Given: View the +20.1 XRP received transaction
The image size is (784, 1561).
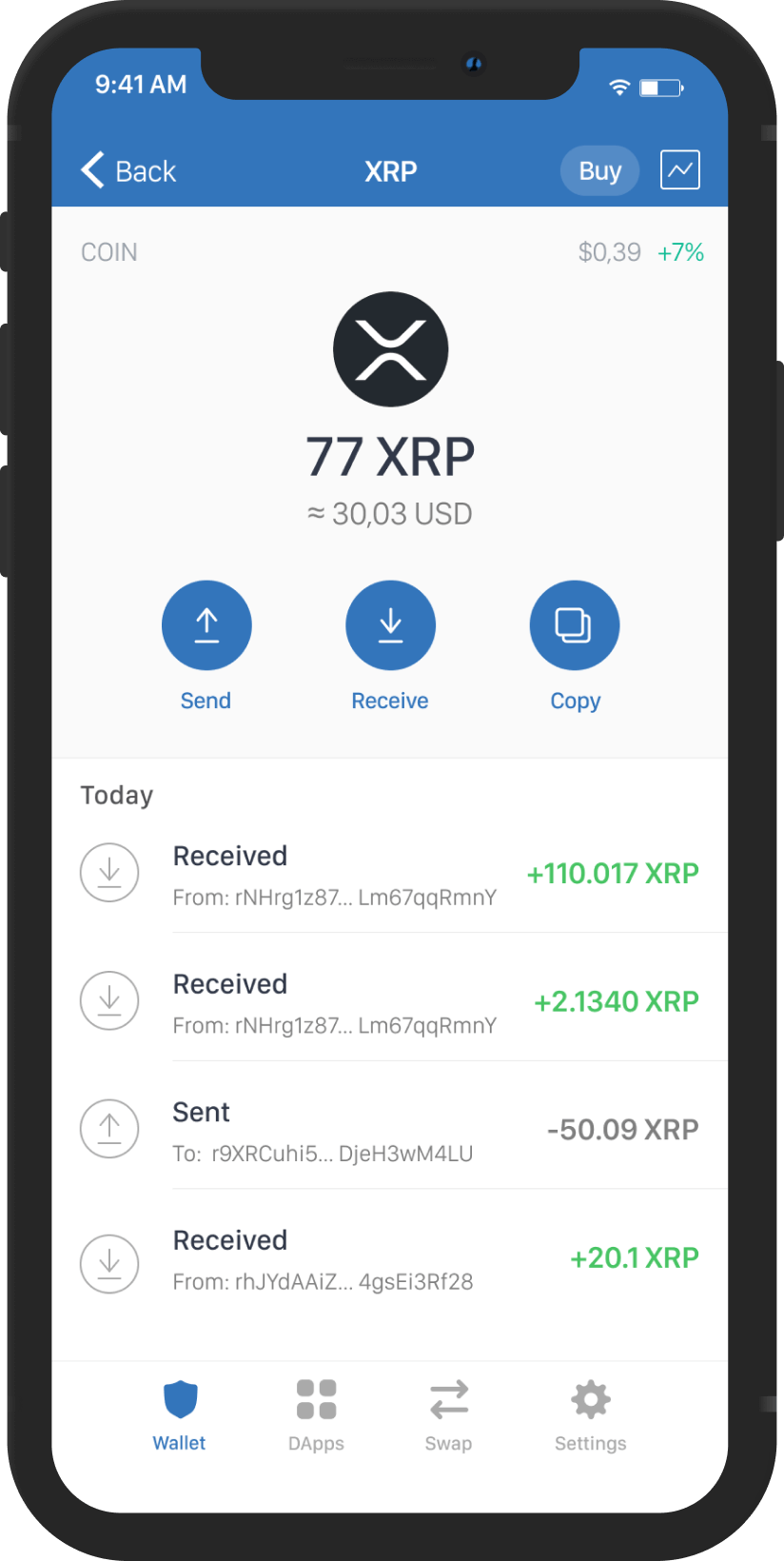Looking at the screenshot, I should click(x=390, y=1258).
